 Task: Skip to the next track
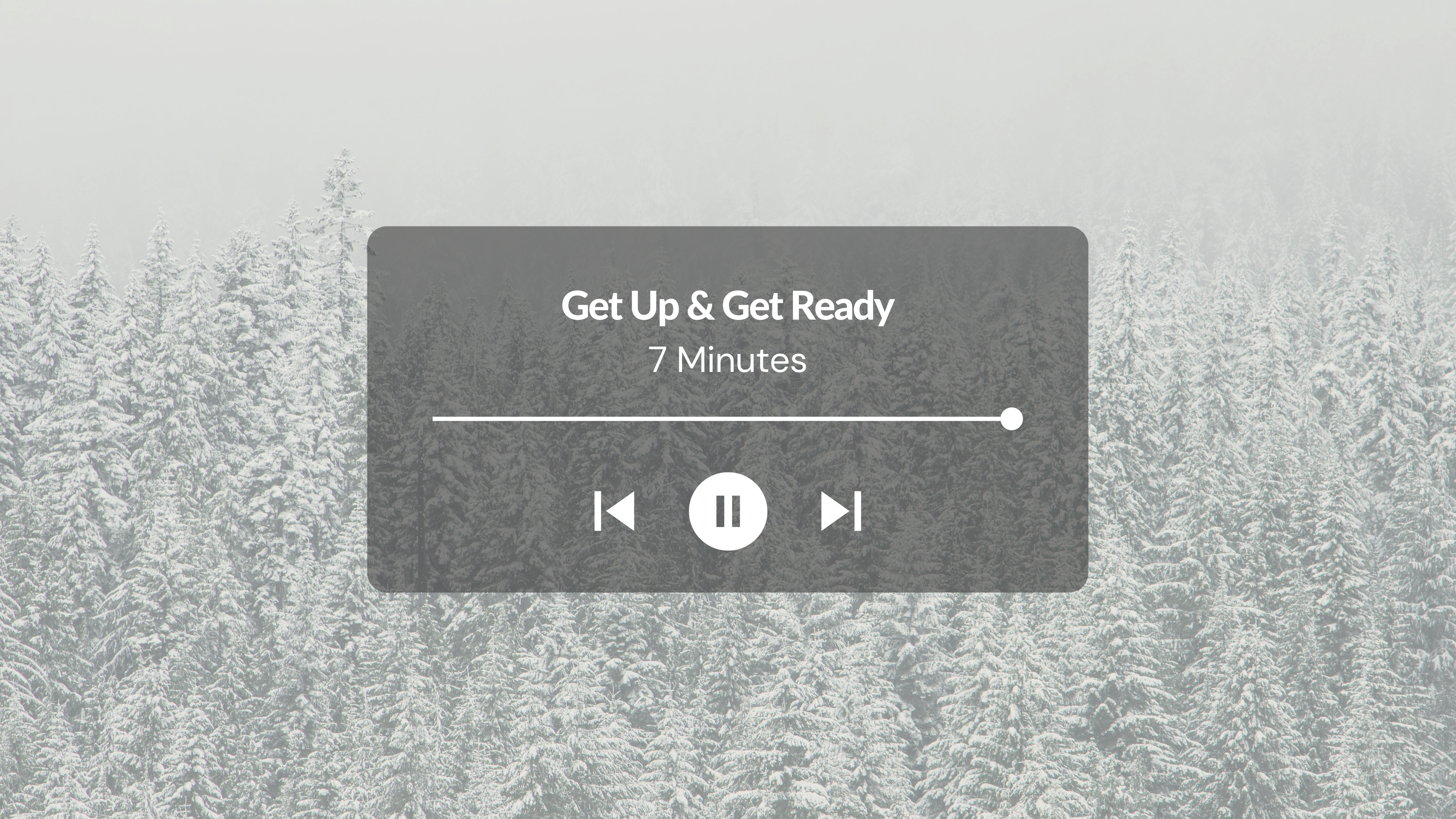point(841,511)
